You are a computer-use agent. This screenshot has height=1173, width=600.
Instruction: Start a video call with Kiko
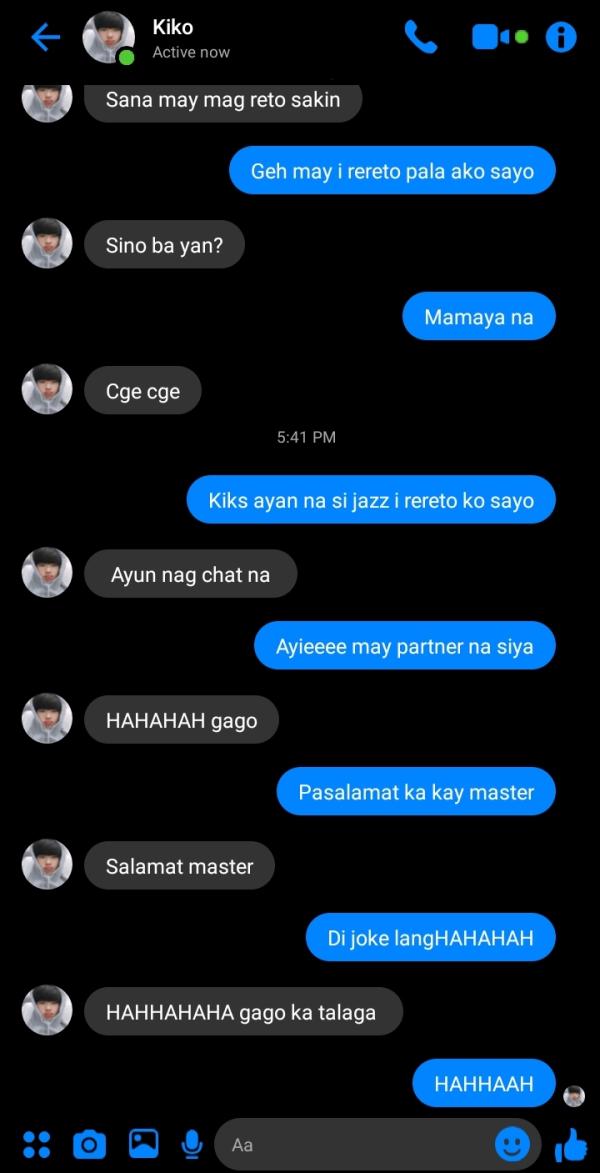pyautogui.click(x=499, y=38)
